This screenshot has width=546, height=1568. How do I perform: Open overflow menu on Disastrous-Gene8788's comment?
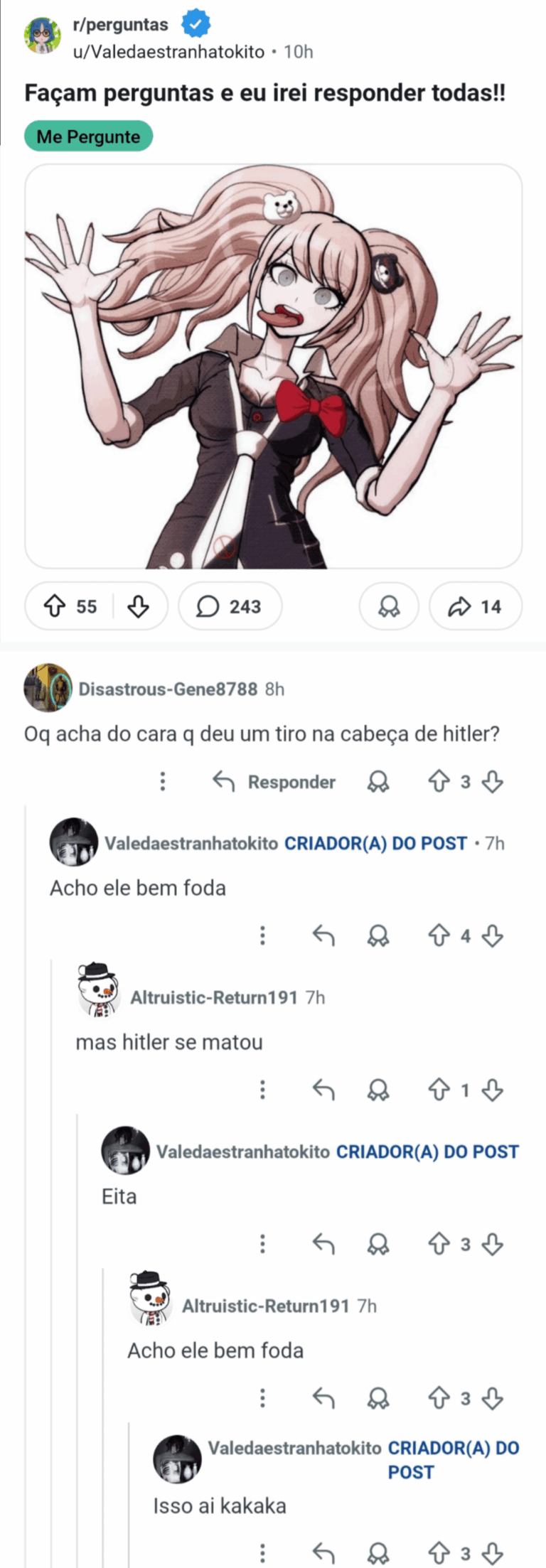click(x=163, y=782)
